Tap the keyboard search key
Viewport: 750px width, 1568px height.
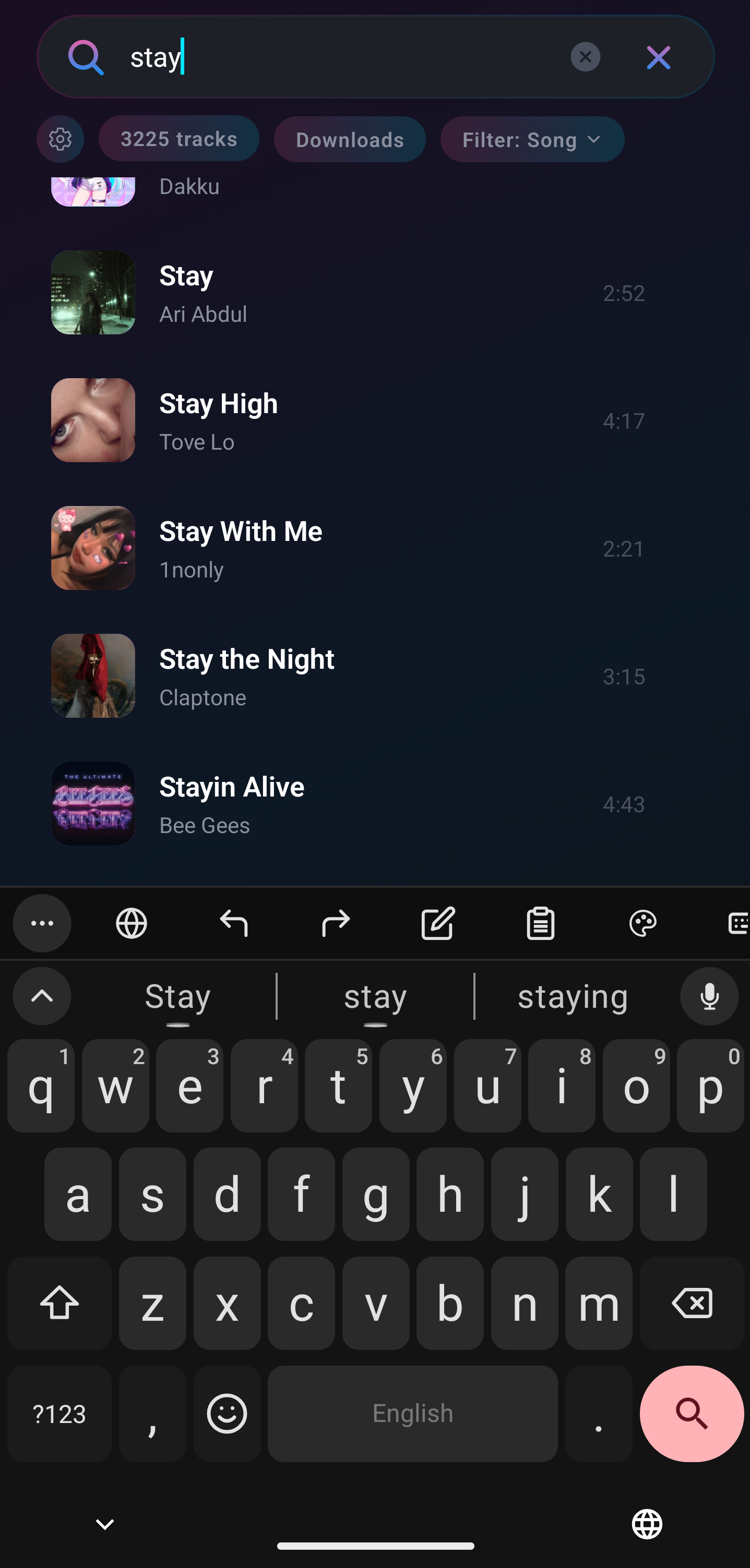tap(692, 1414)
